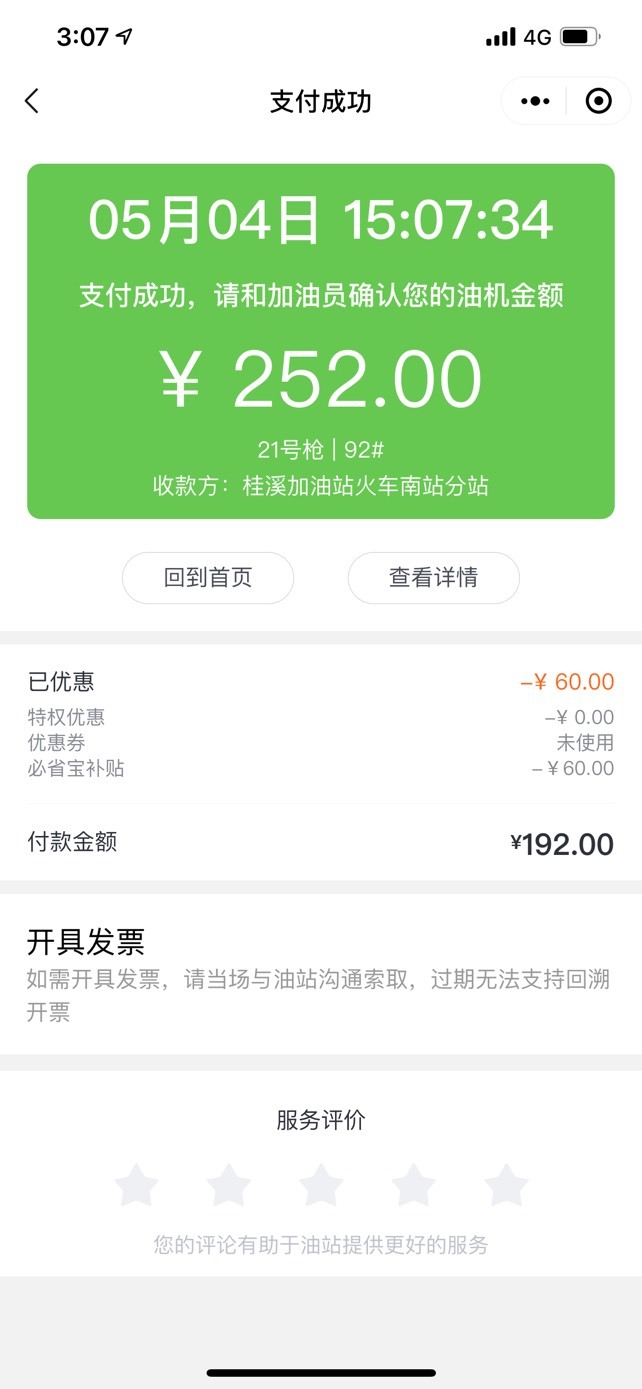The height and width of the screenshot is (1389, 642).
Task: Rate the service two stars
Action: point(229,1186)
